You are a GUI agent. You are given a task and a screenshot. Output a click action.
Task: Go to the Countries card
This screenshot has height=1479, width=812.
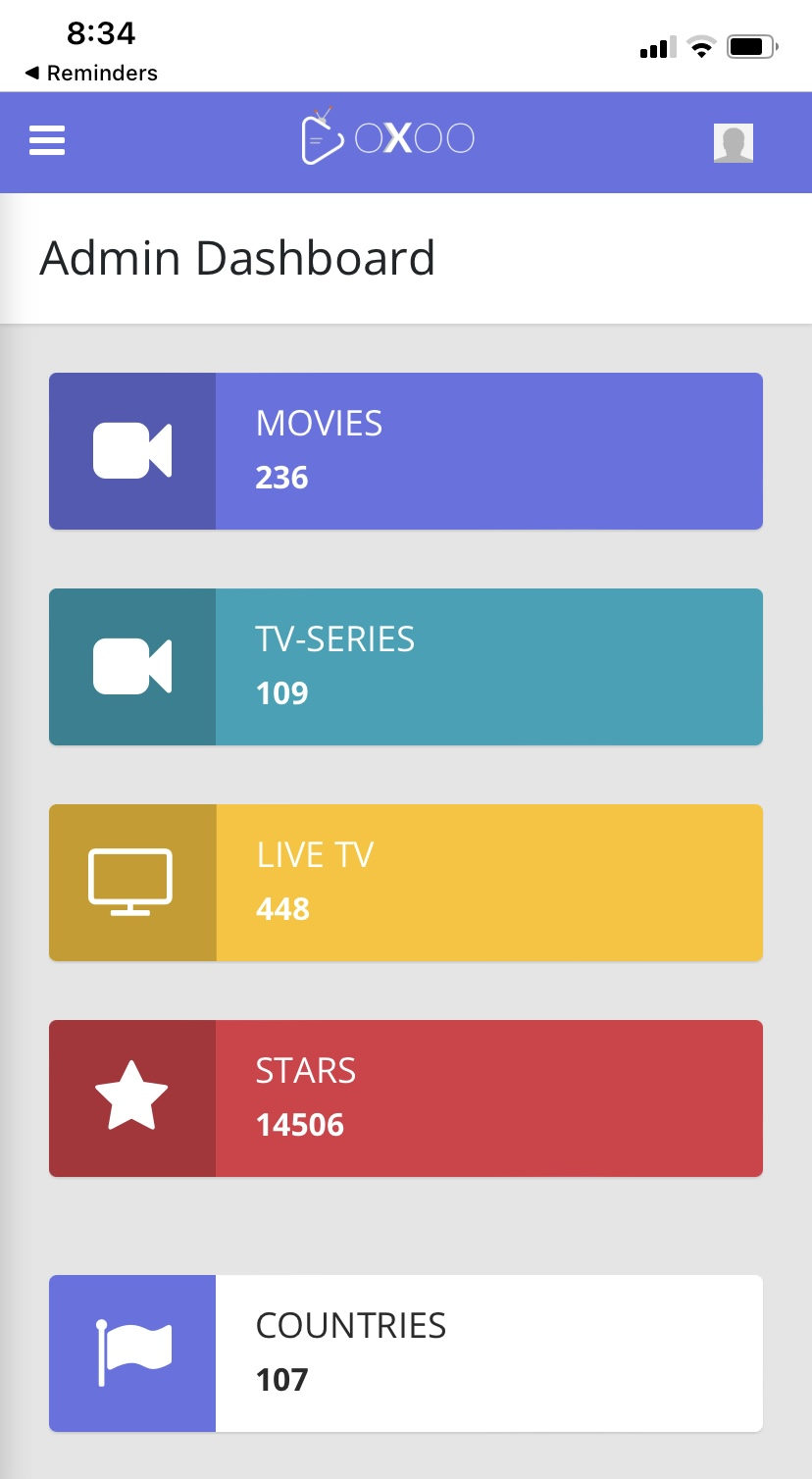(x=406, y=1353)
